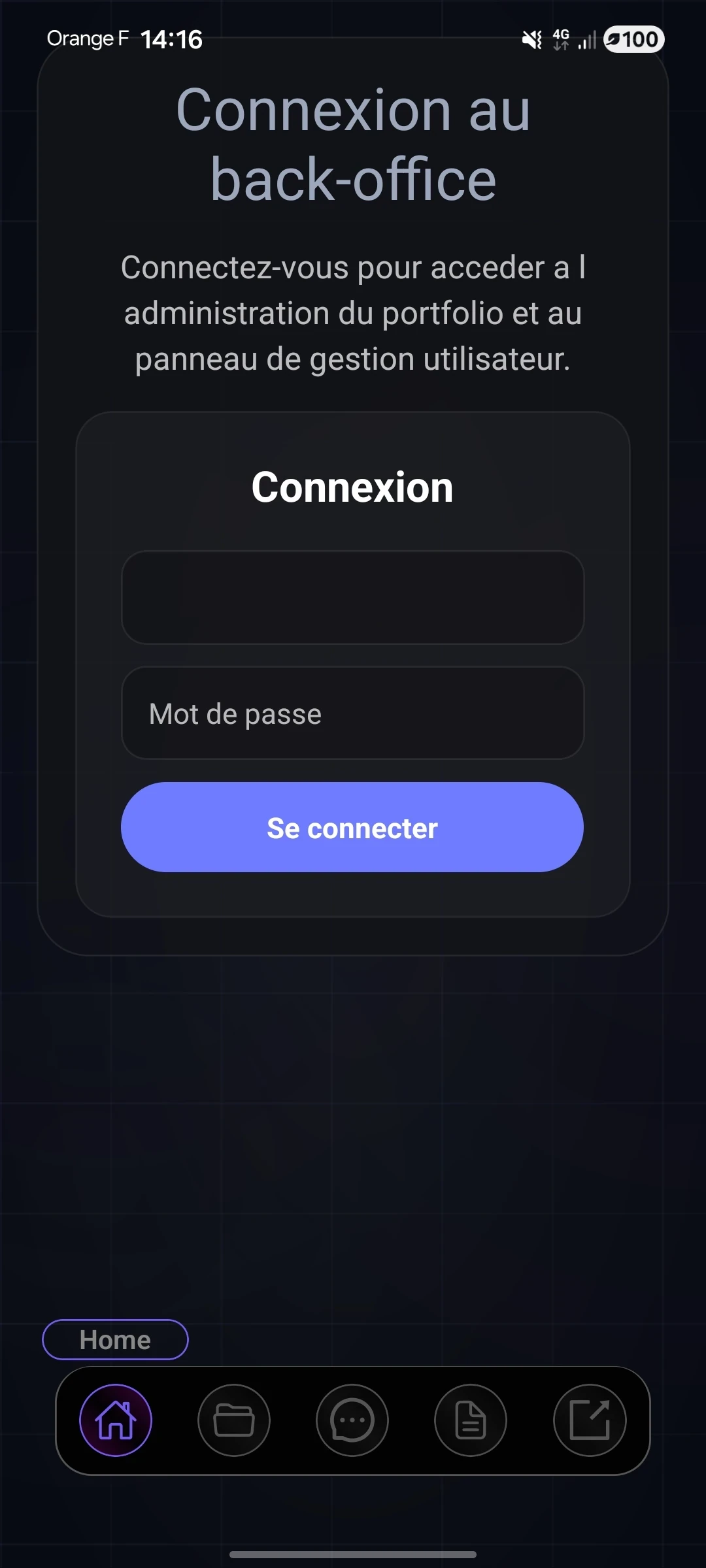Viewport: 706px width, 1568px height.
Task: Open the chat bubble tab
Action: click(352, 1420)
